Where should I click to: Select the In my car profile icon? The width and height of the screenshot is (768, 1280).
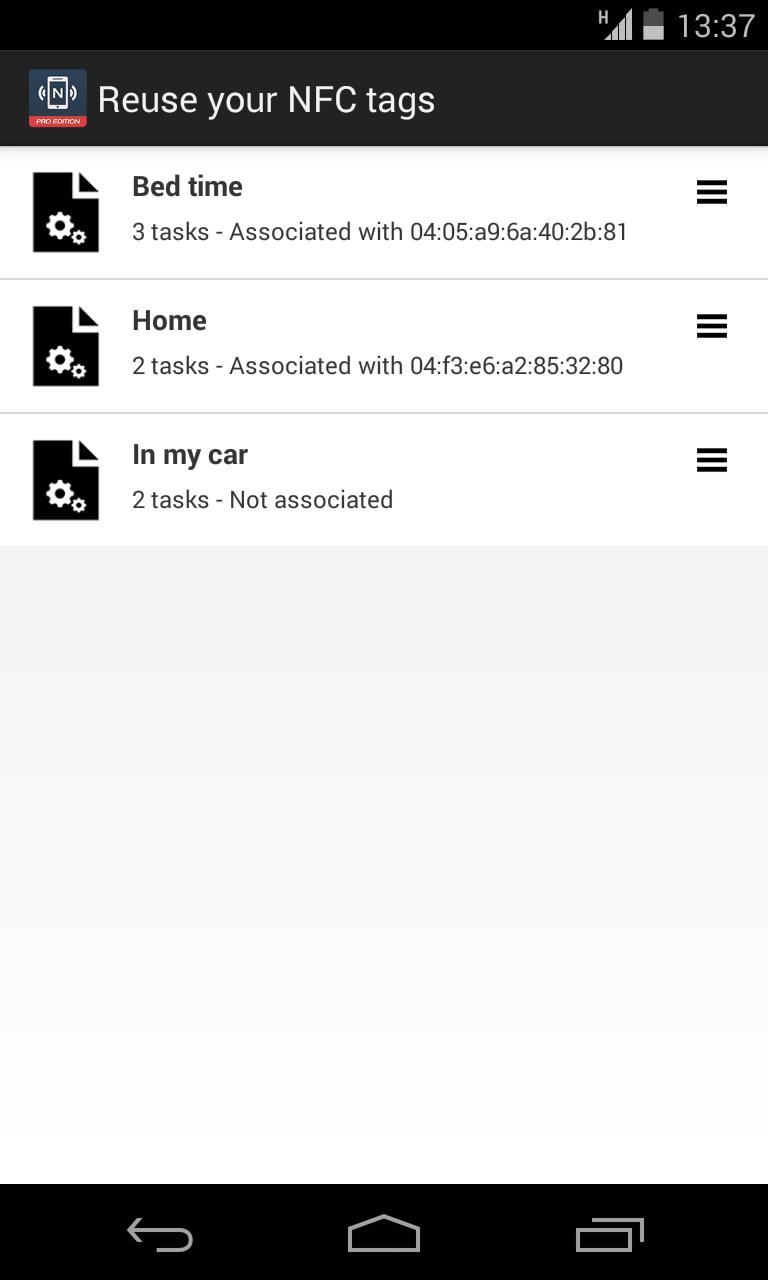(x=65, y=479)
